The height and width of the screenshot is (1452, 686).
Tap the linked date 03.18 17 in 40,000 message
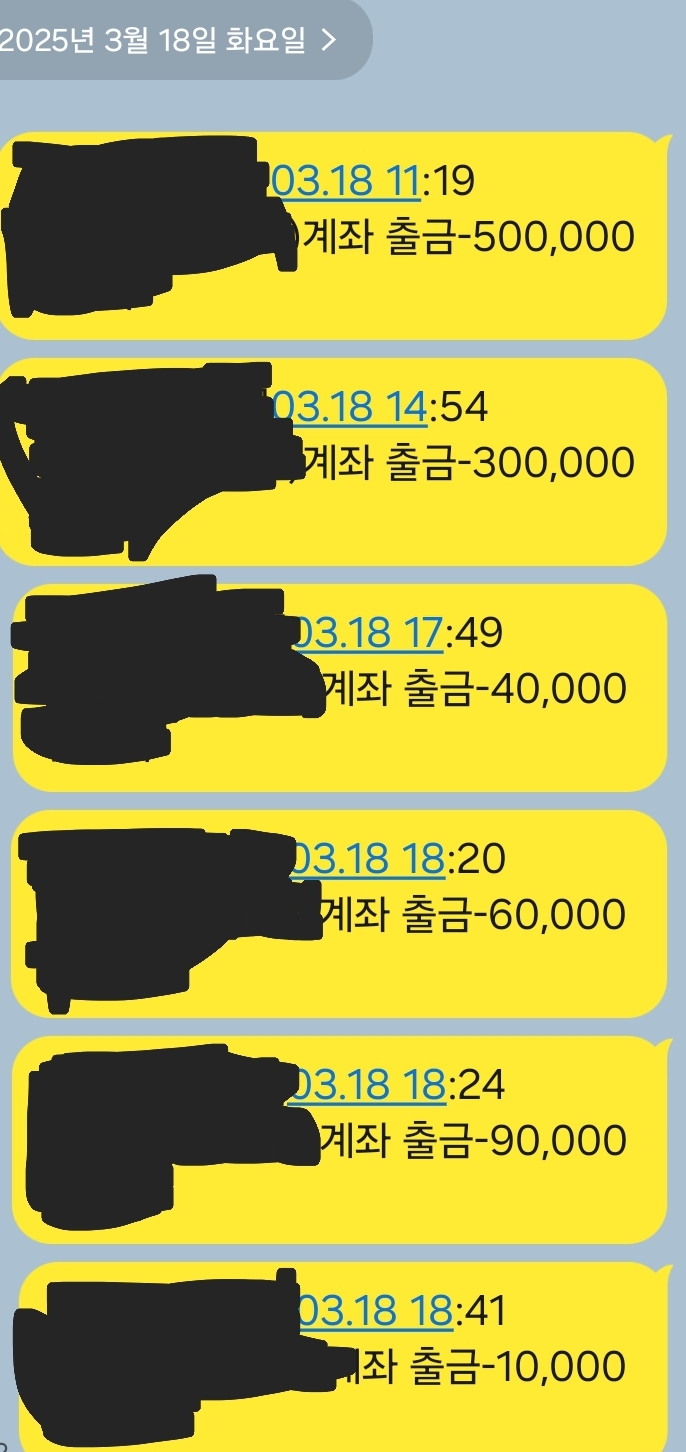[368, 634]
